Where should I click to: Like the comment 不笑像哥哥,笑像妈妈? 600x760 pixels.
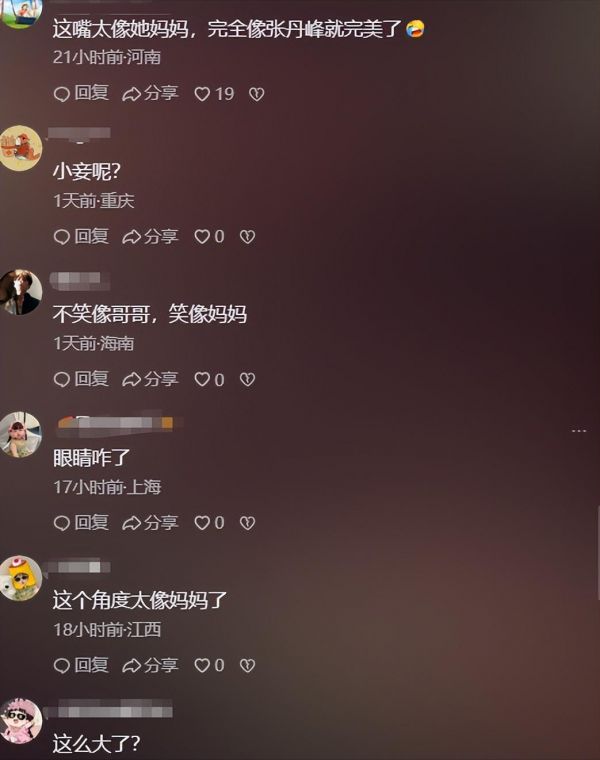[x=203, y=380]
